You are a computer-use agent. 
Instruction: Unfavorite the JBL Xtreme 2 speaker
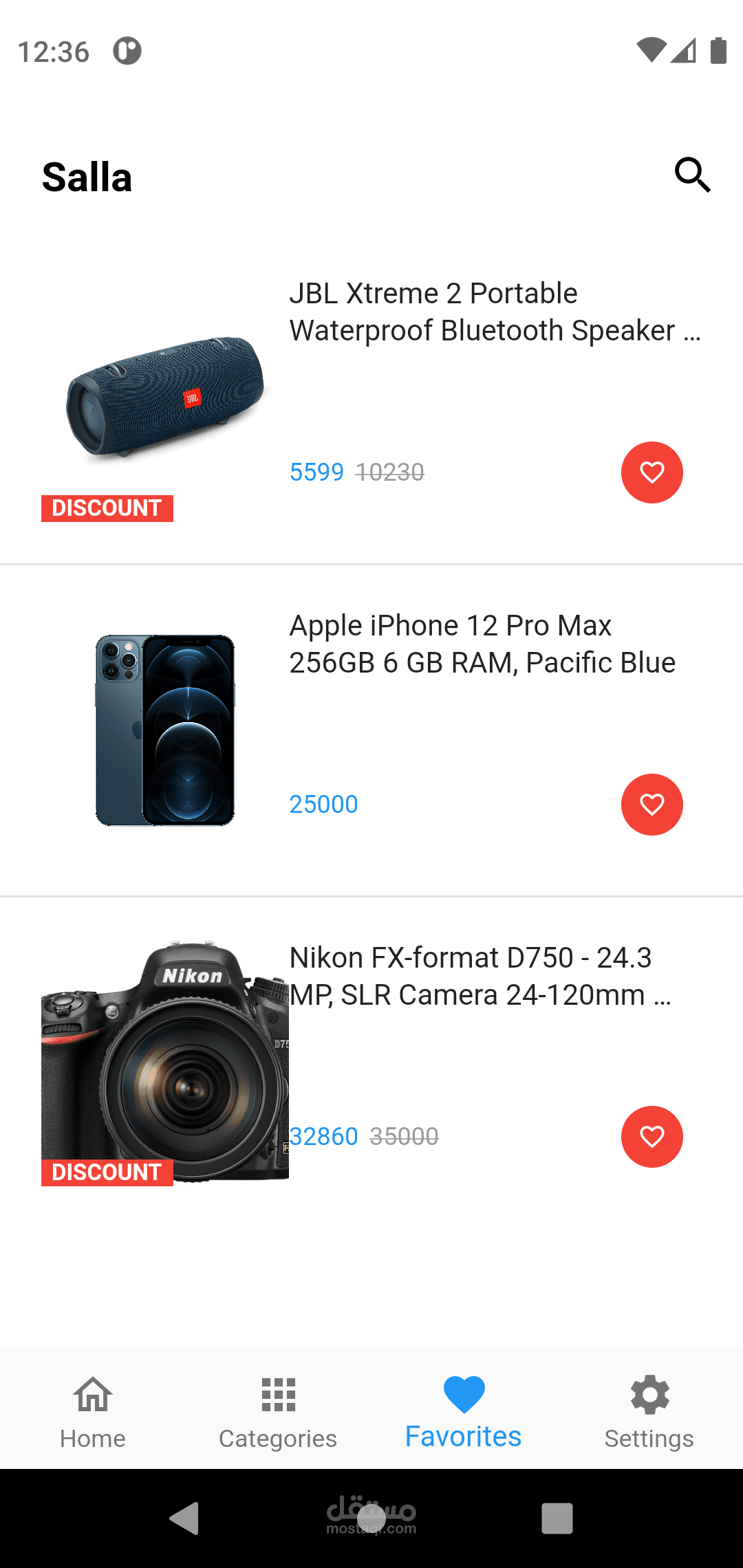coord(652,472)
